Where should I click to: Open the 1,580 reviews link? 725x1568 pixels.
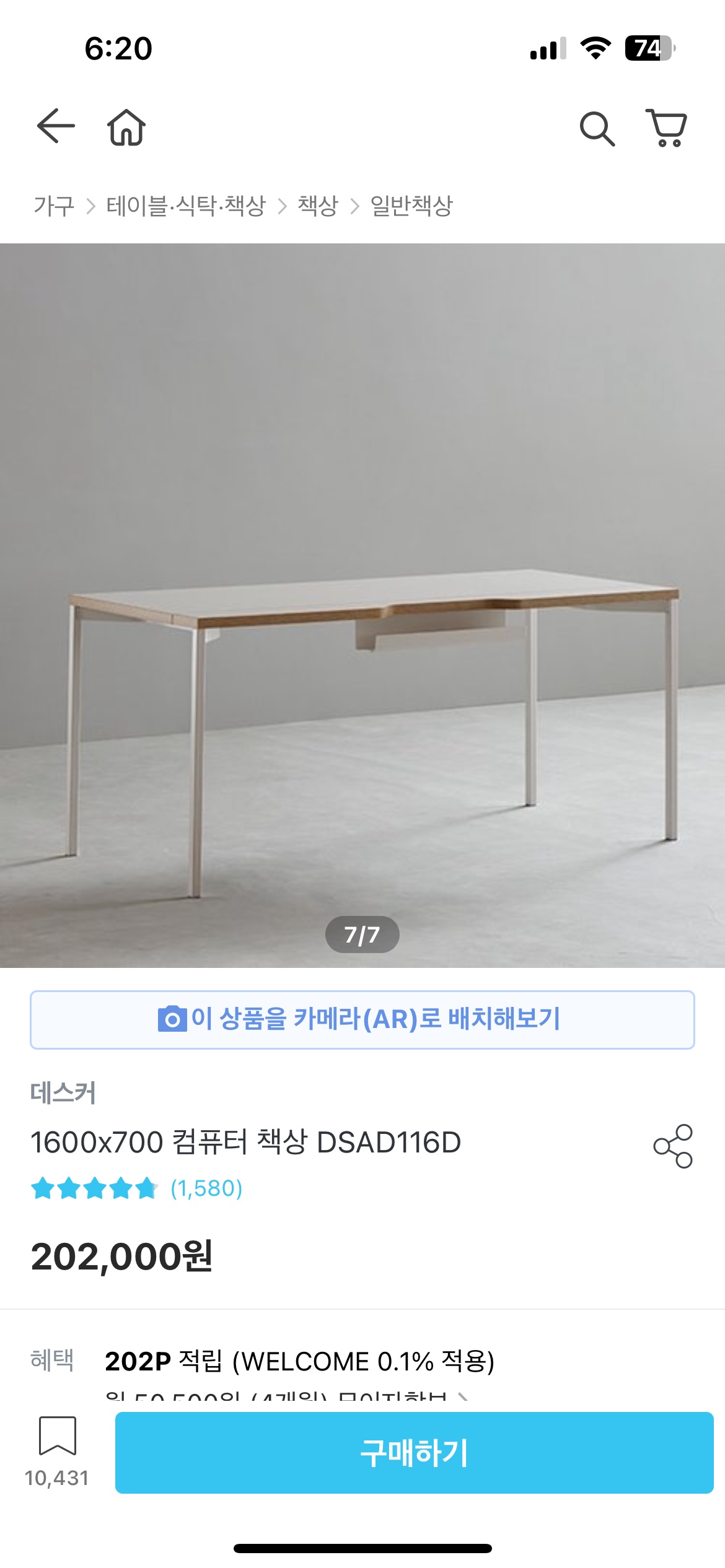tap(206, 1188)
